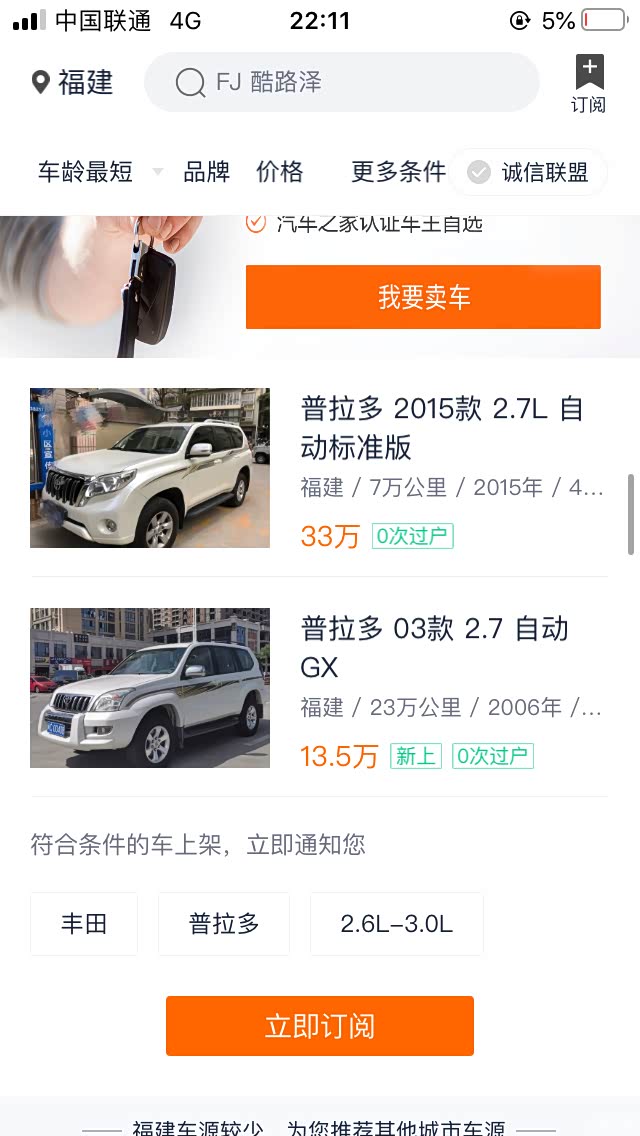
Task: Open the 订阅 subscribe bookmark icon
Action: point(588,84)
